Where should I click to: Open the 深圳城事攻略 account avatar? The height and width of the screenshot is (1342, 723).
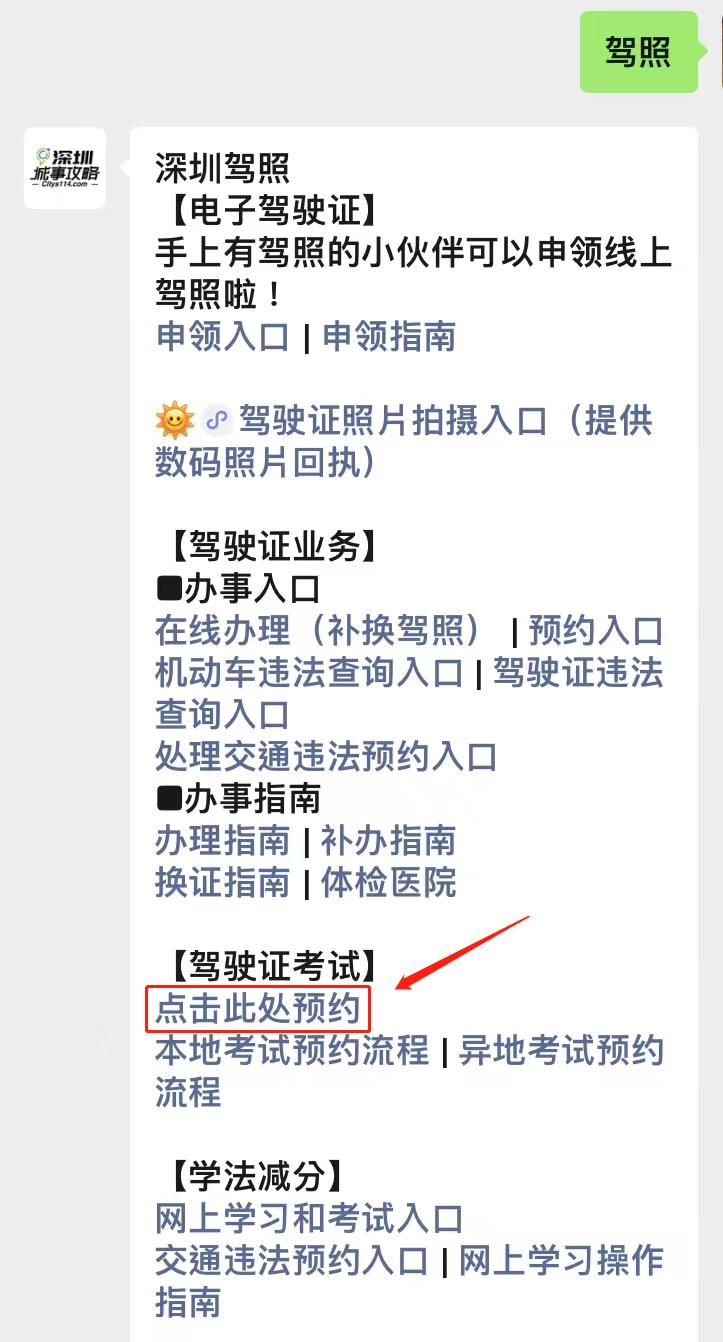tap(65, 168)
